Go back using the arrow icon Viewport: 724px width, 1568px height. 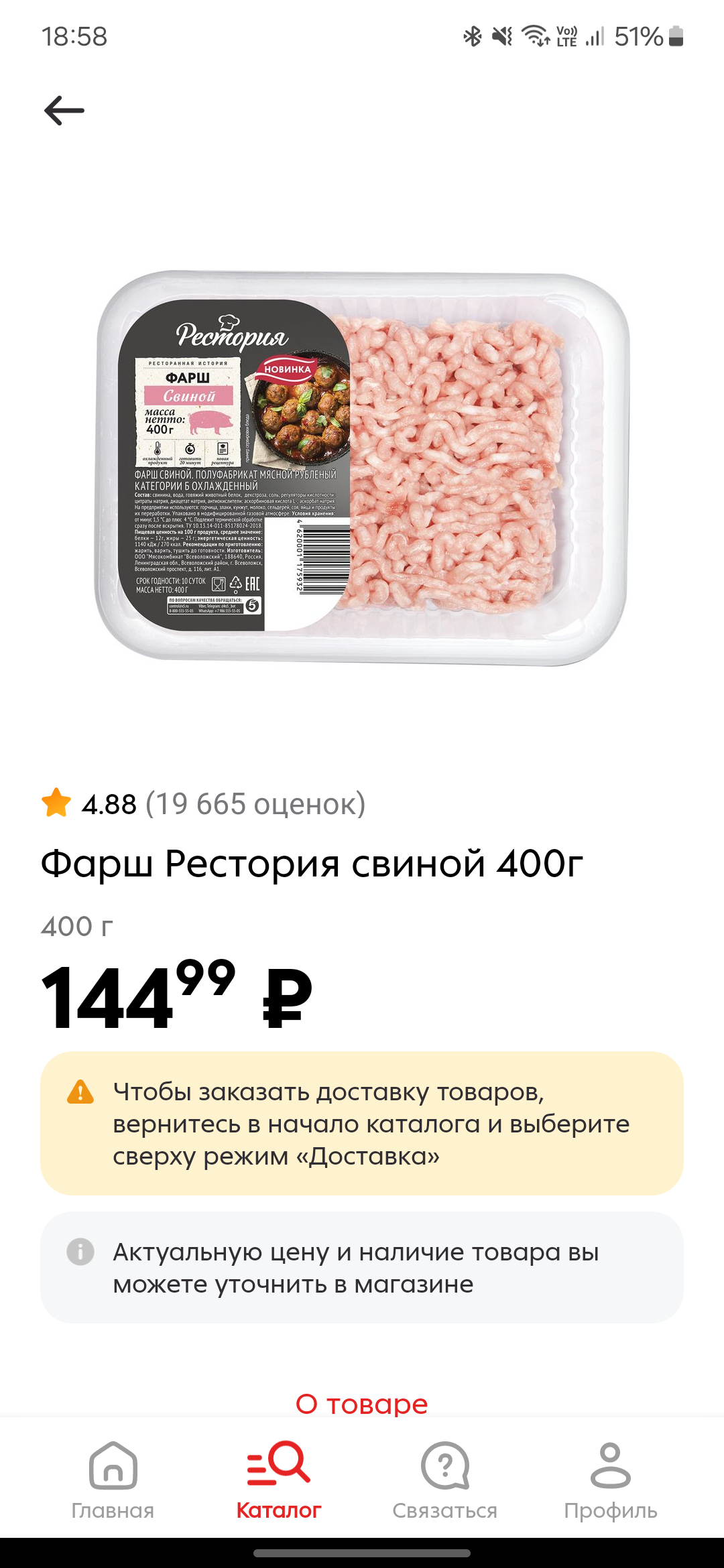64,111
